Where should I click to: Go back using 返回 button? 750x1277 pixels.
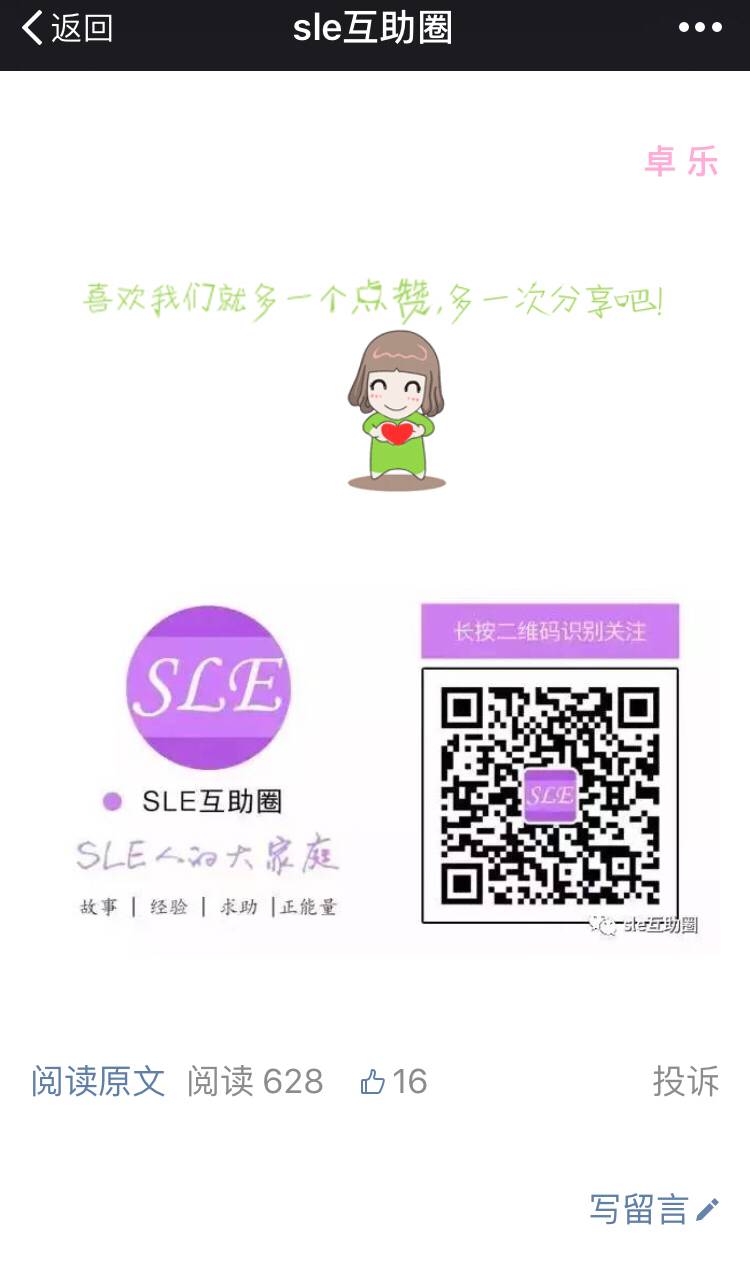tap(66, 28)
